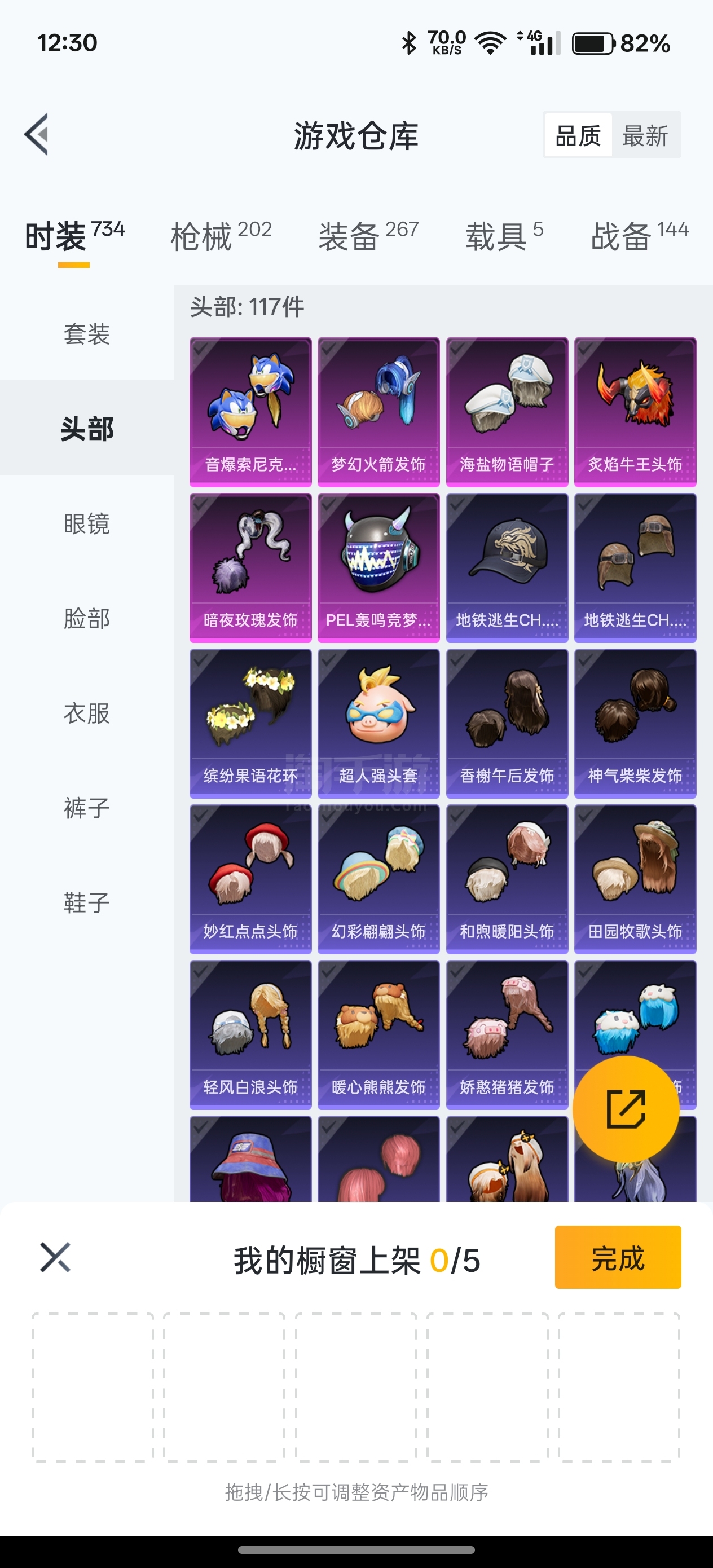713x1568 pixels.
Task: Select 套装 in the side menu
Action: (86, 333)
